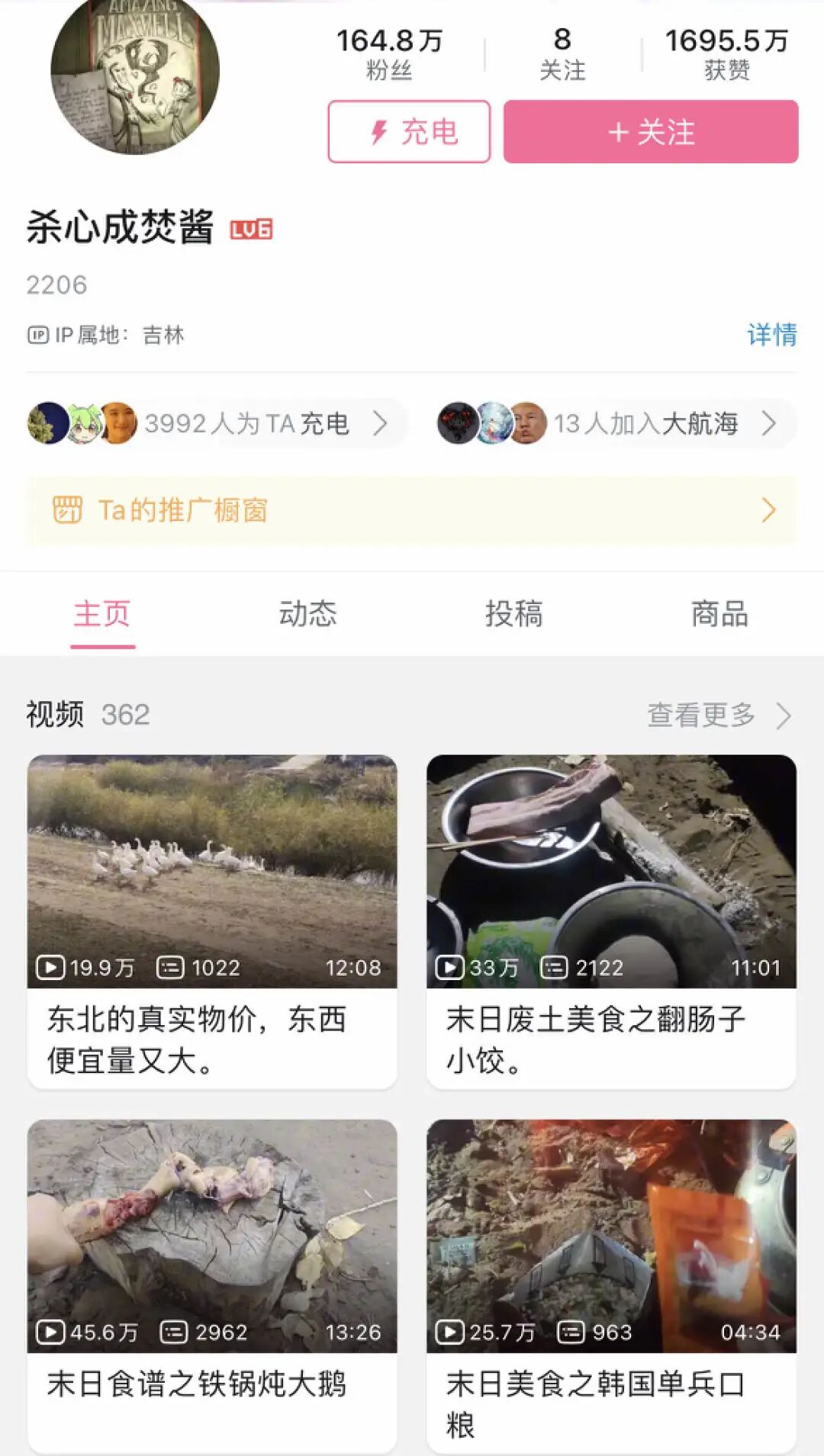View the 8 关注 following list

562,53
